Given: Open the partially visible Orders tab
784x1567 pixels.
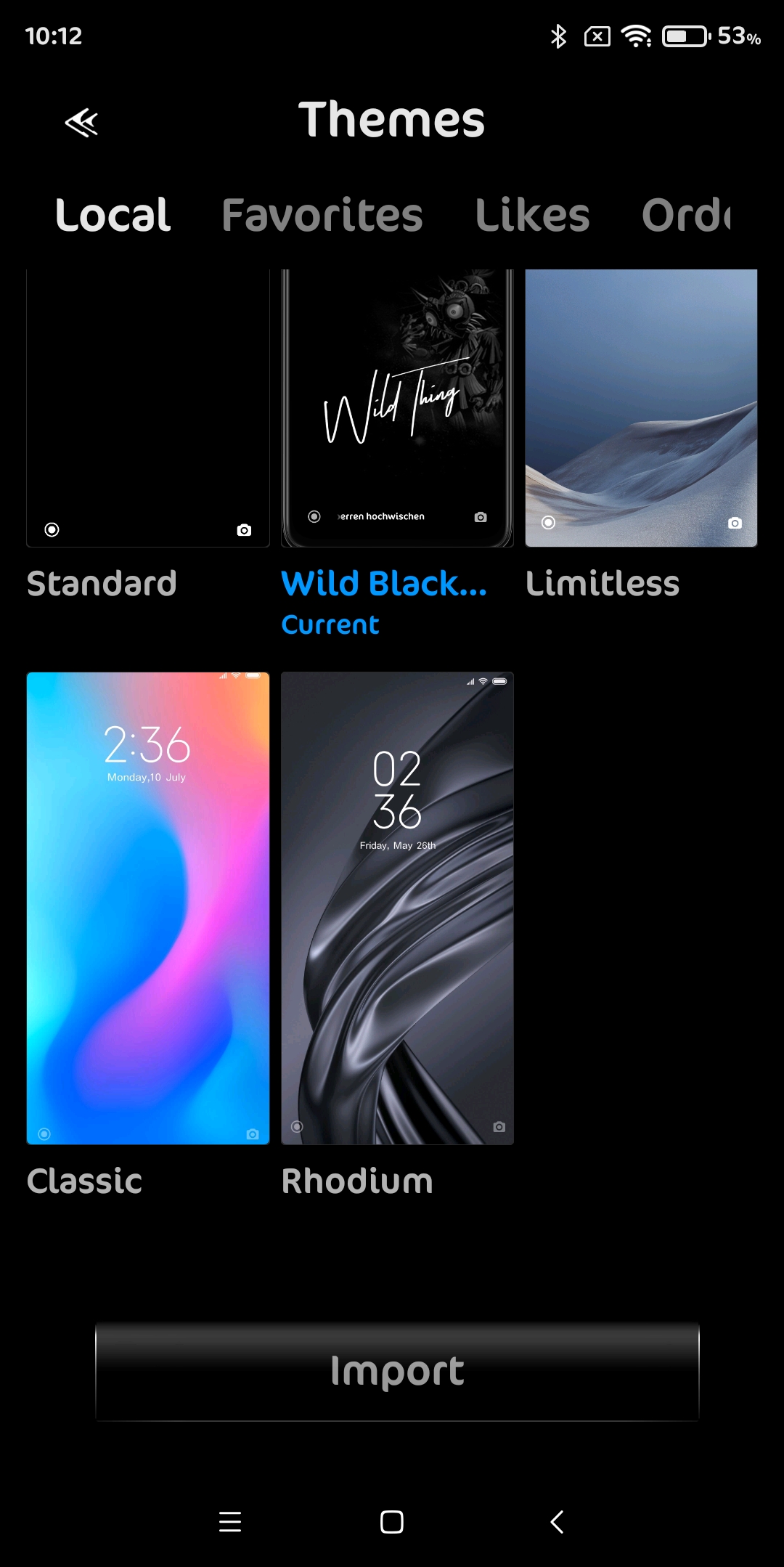Looking at the screenshot, I should [x=686, y=215].
